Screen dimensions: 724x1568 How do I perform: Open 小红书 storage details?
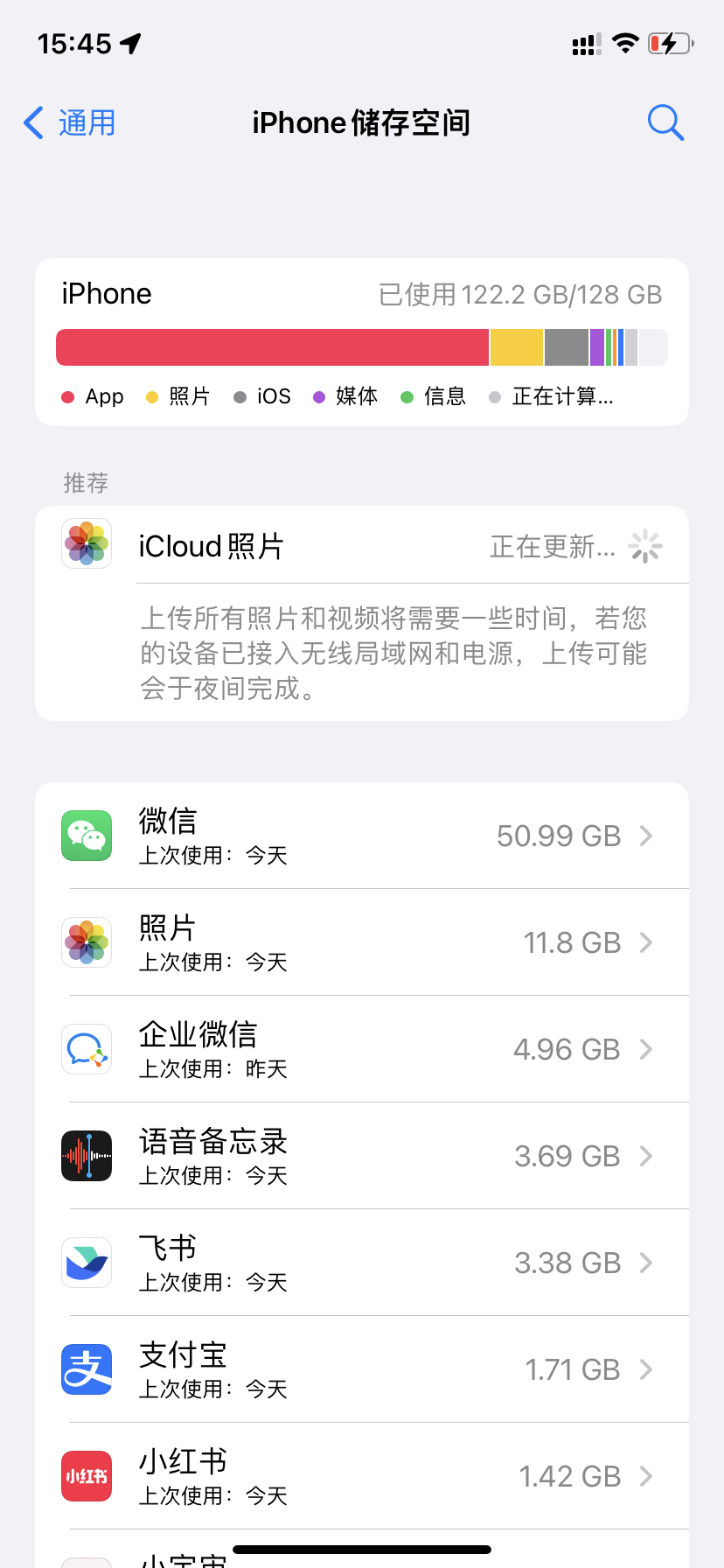pos(362,1476)
